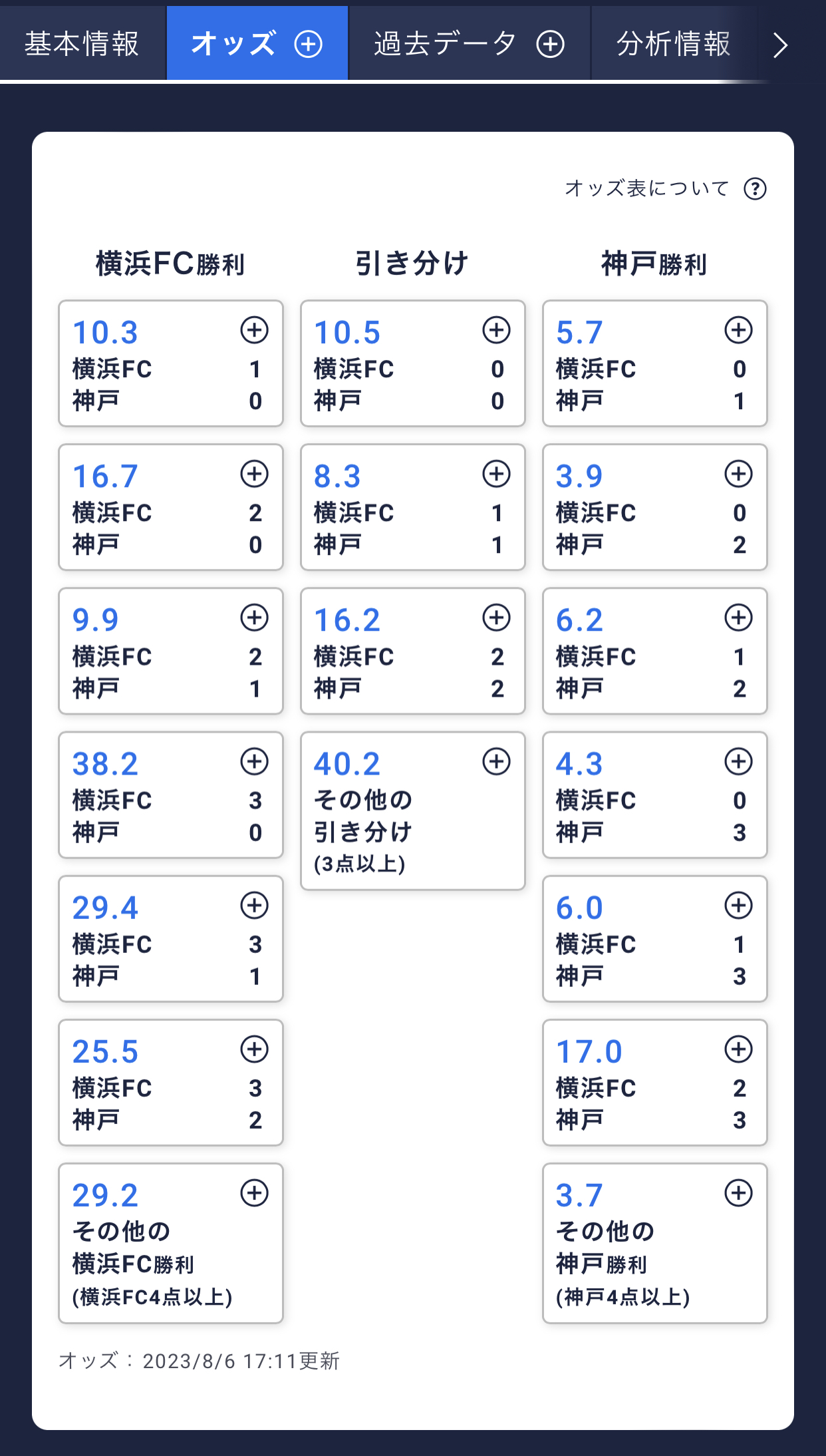Choose the 横浜FC 2-1 score at 9.9
Viewport: 826px width, 1456px height.
171,651
